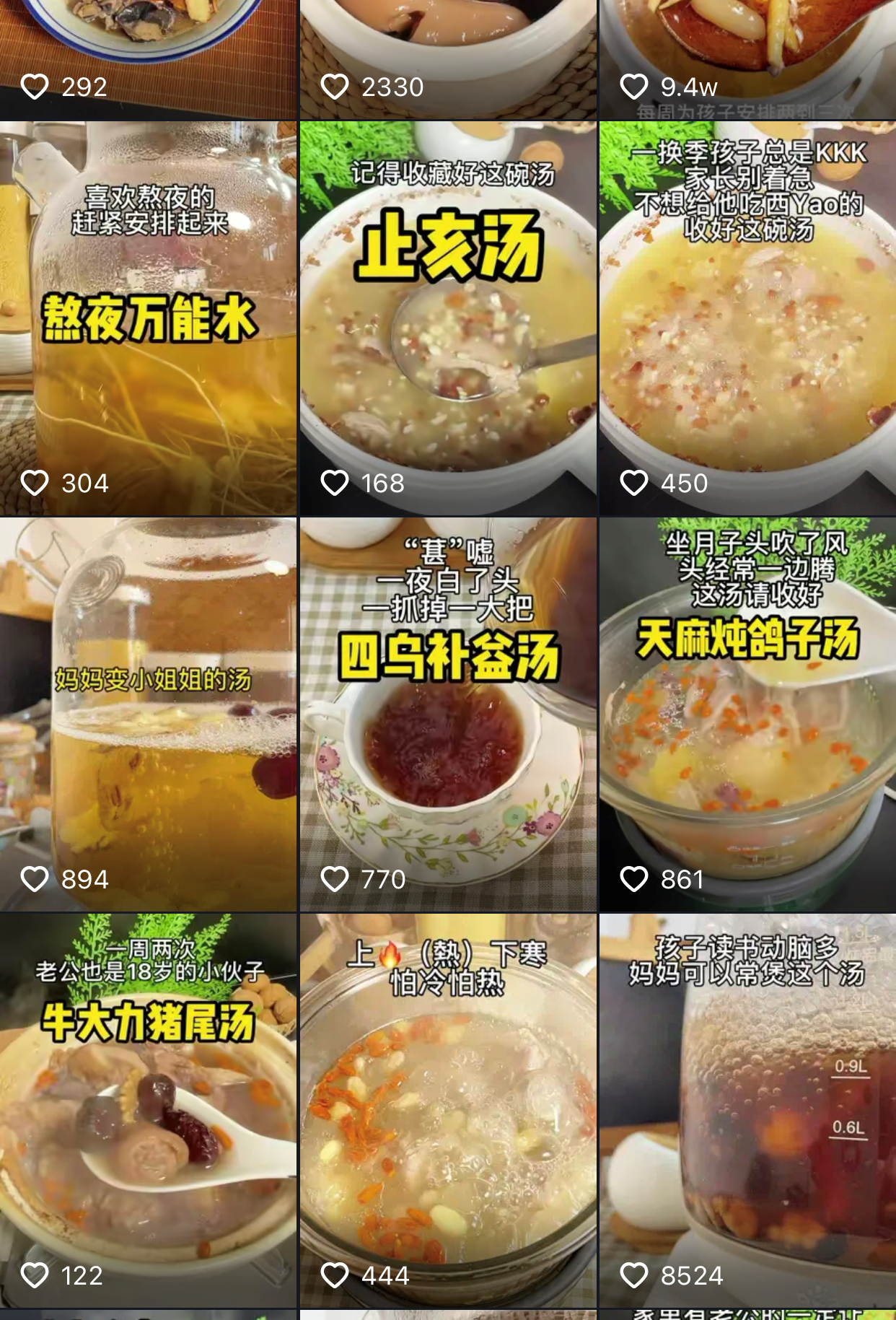
Task: Open the 牛大力猪尾汤 video
Action: click(x=148, y=1110)
